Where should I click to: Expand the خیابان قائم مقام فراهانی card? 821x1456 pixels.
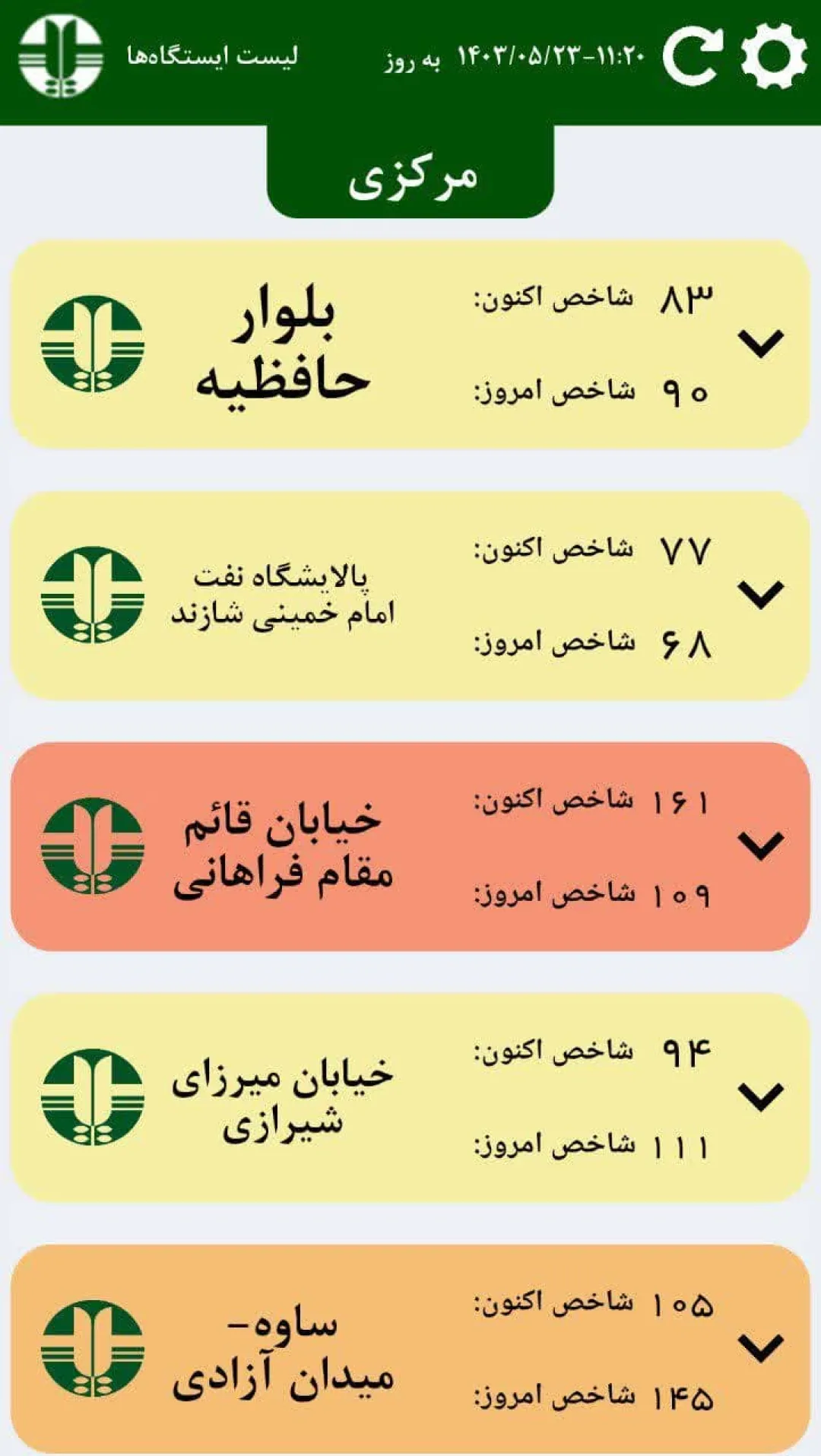(761, 845)
